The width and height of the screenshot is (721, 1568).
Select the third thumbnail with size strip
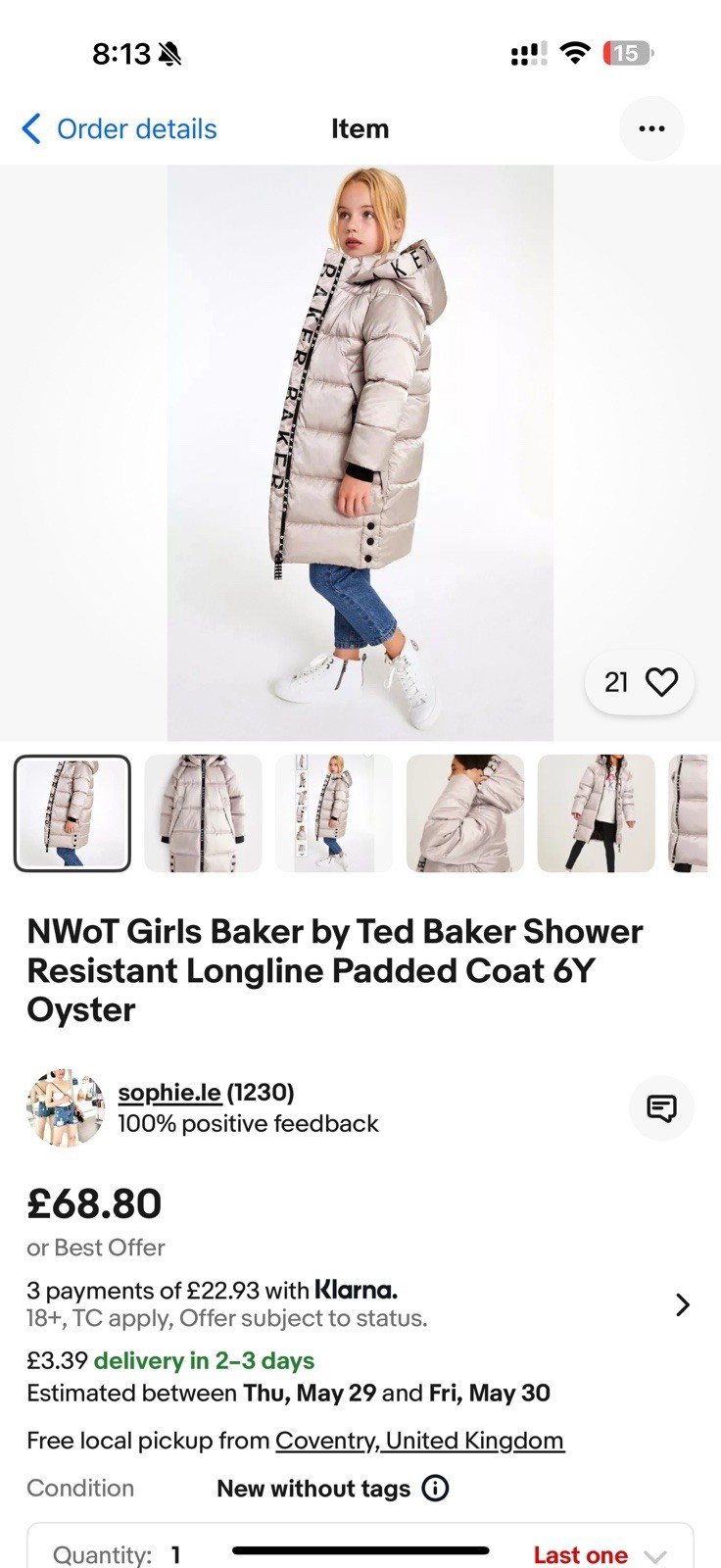coord(334,813)
